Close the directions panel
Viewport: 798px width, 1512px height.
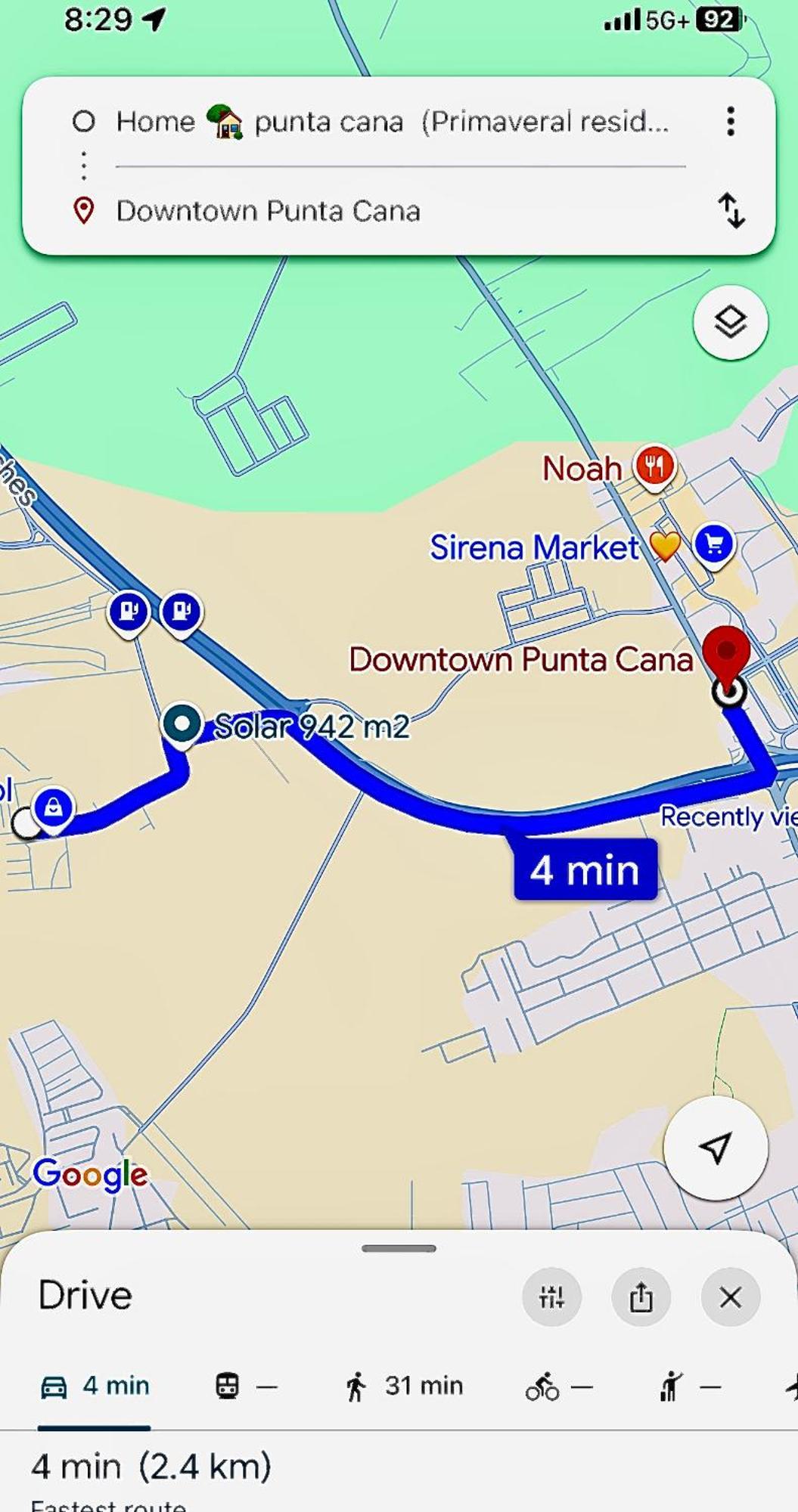730,1297
